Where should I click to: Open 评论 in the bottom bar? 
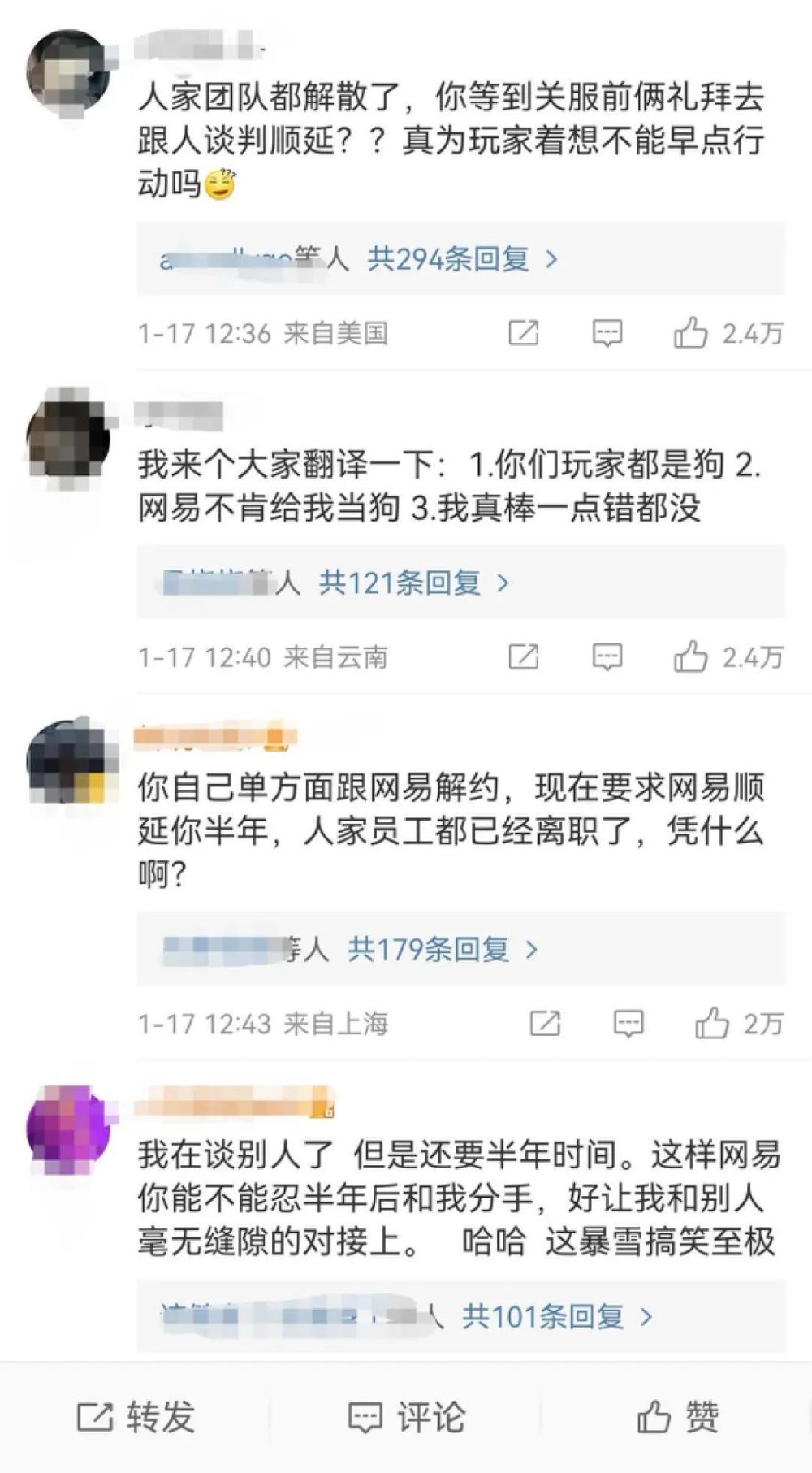click(406, 1417)
